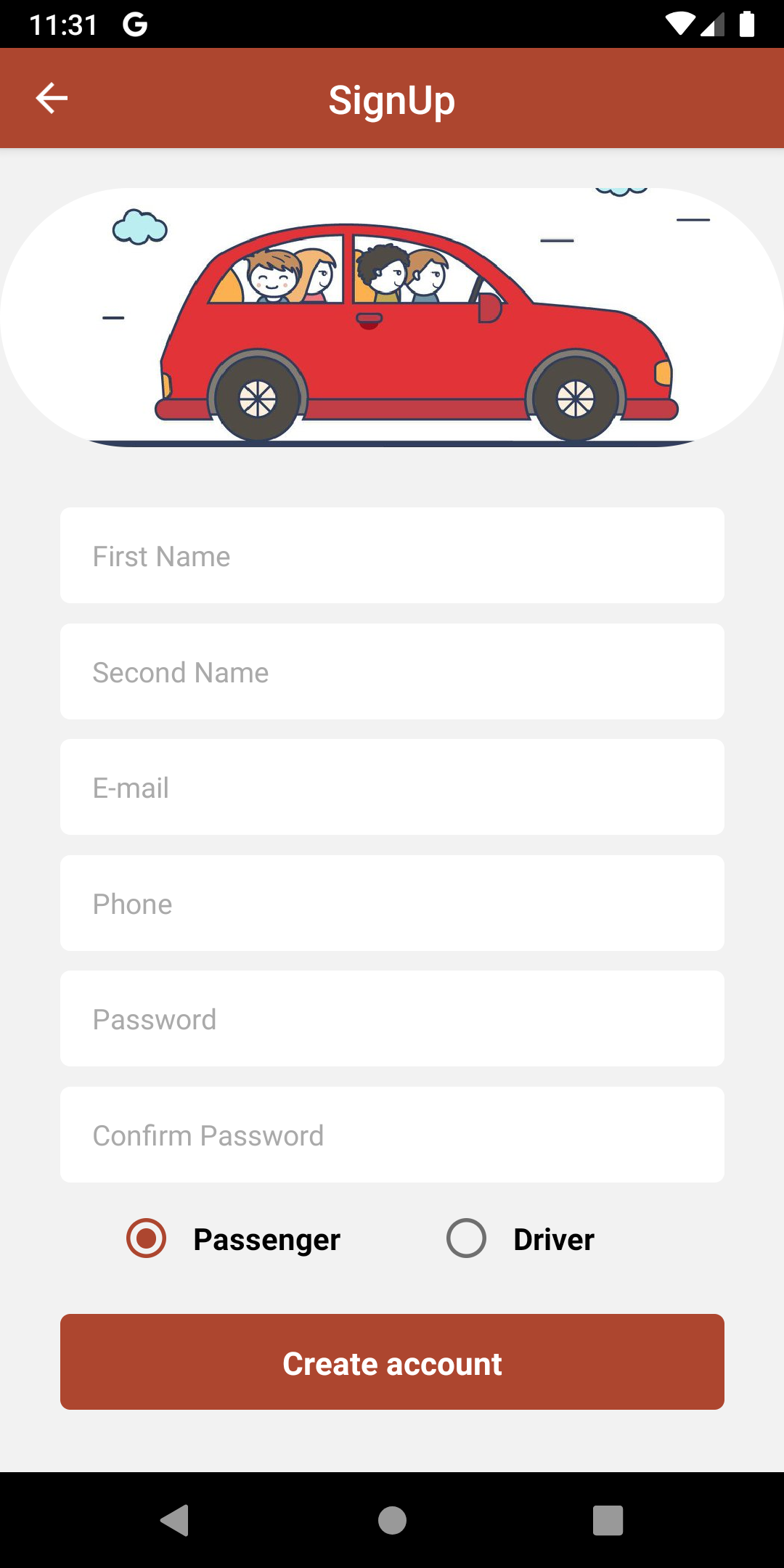Tap the SignUp title text
The image size is (784, 1568).
tap(392, 99)
